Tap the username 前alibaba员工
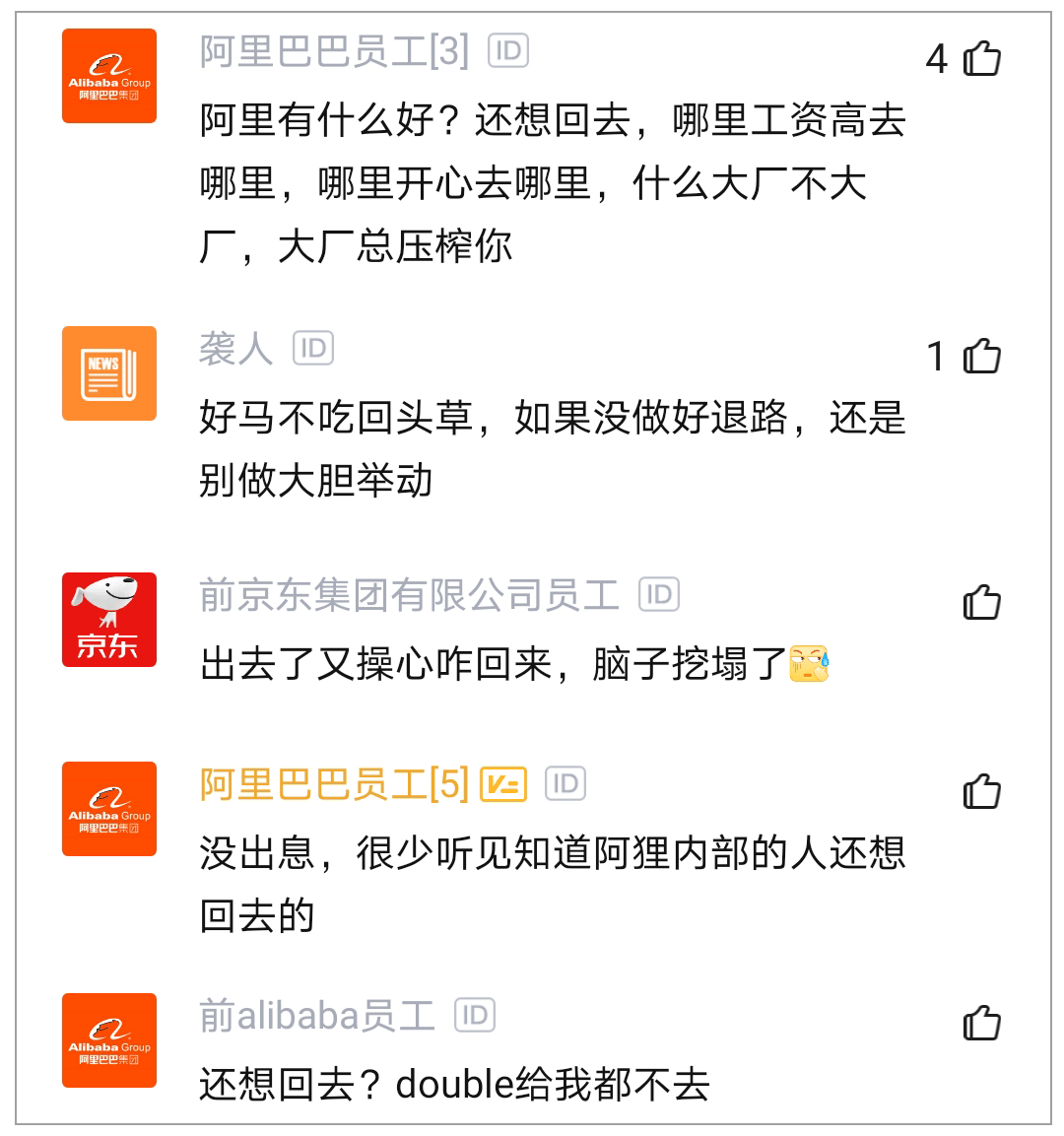The width and height of the screenshot is (1064, 1136). (316, 1016)
